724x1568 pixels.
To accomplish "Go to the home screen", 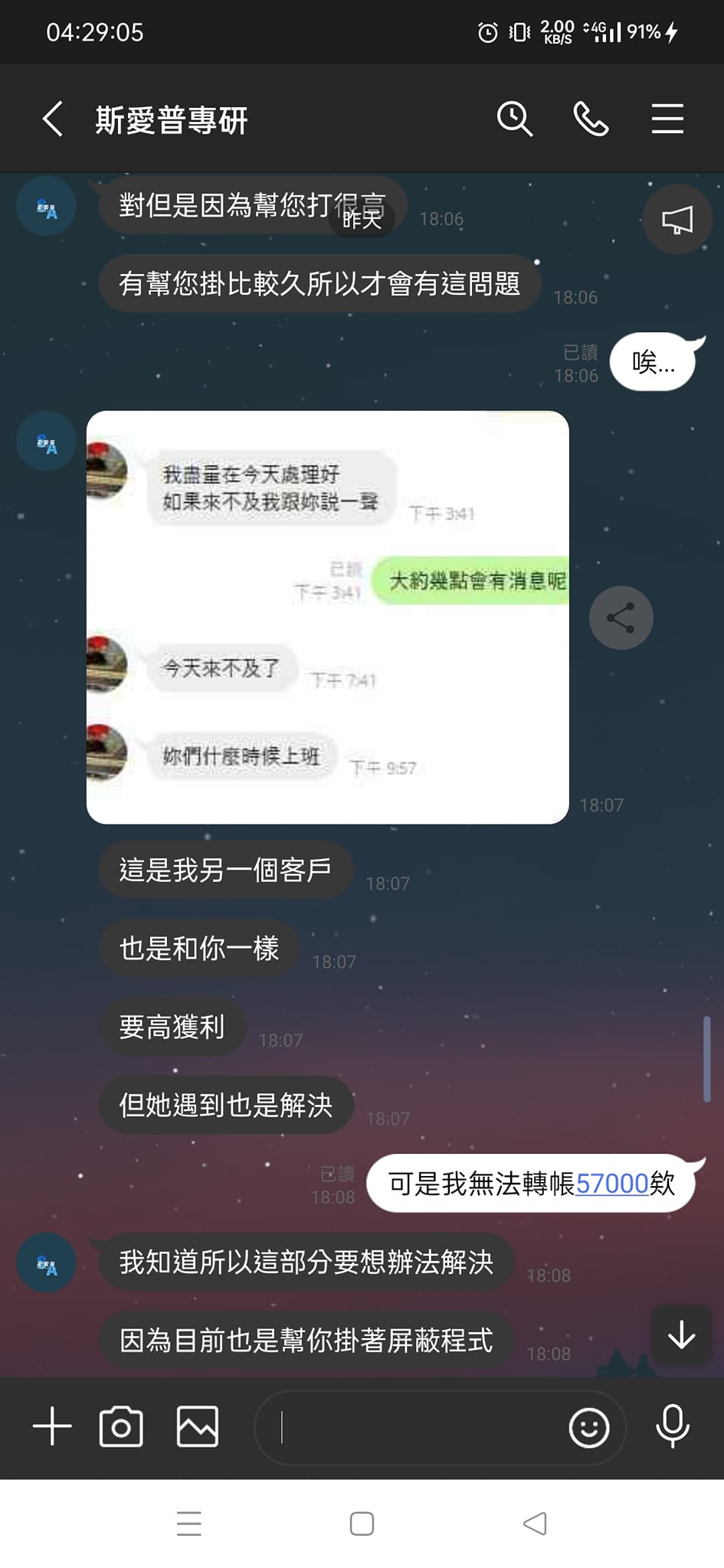I will point(362,1524).
